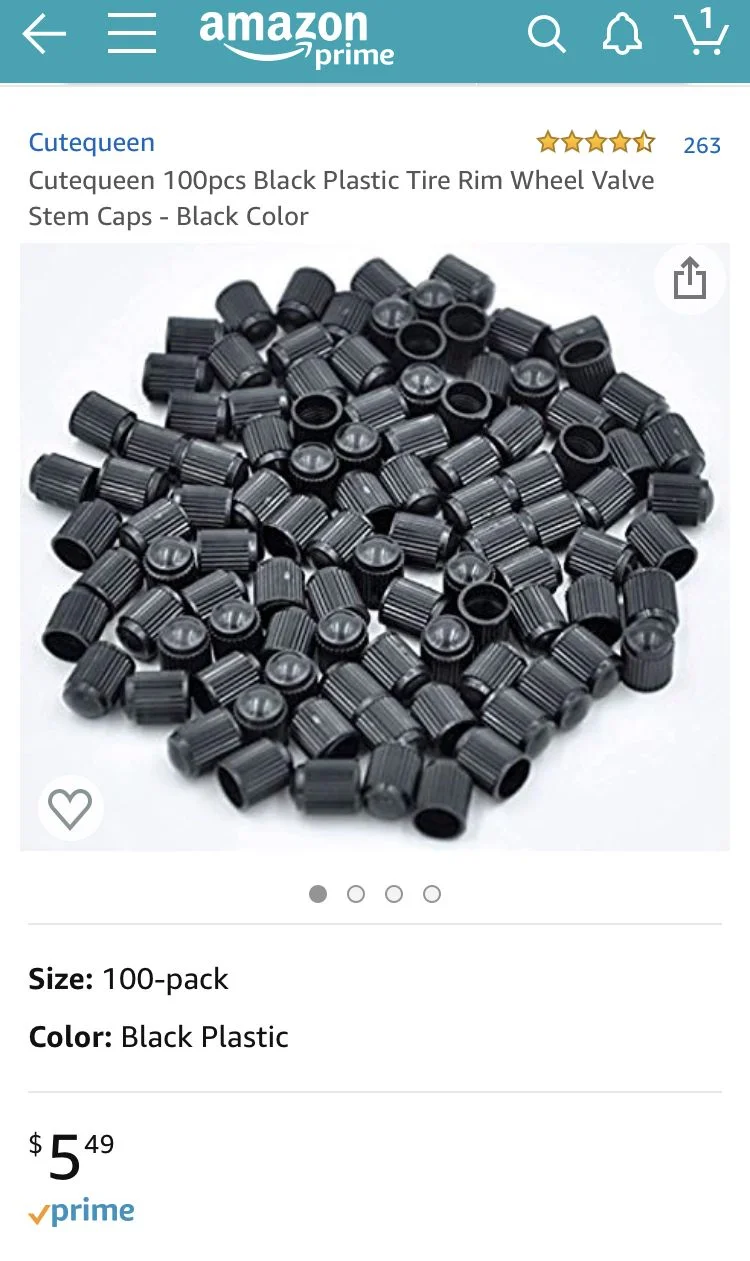
Task: Share this valve caps product
Action: [x=690, y=278]
